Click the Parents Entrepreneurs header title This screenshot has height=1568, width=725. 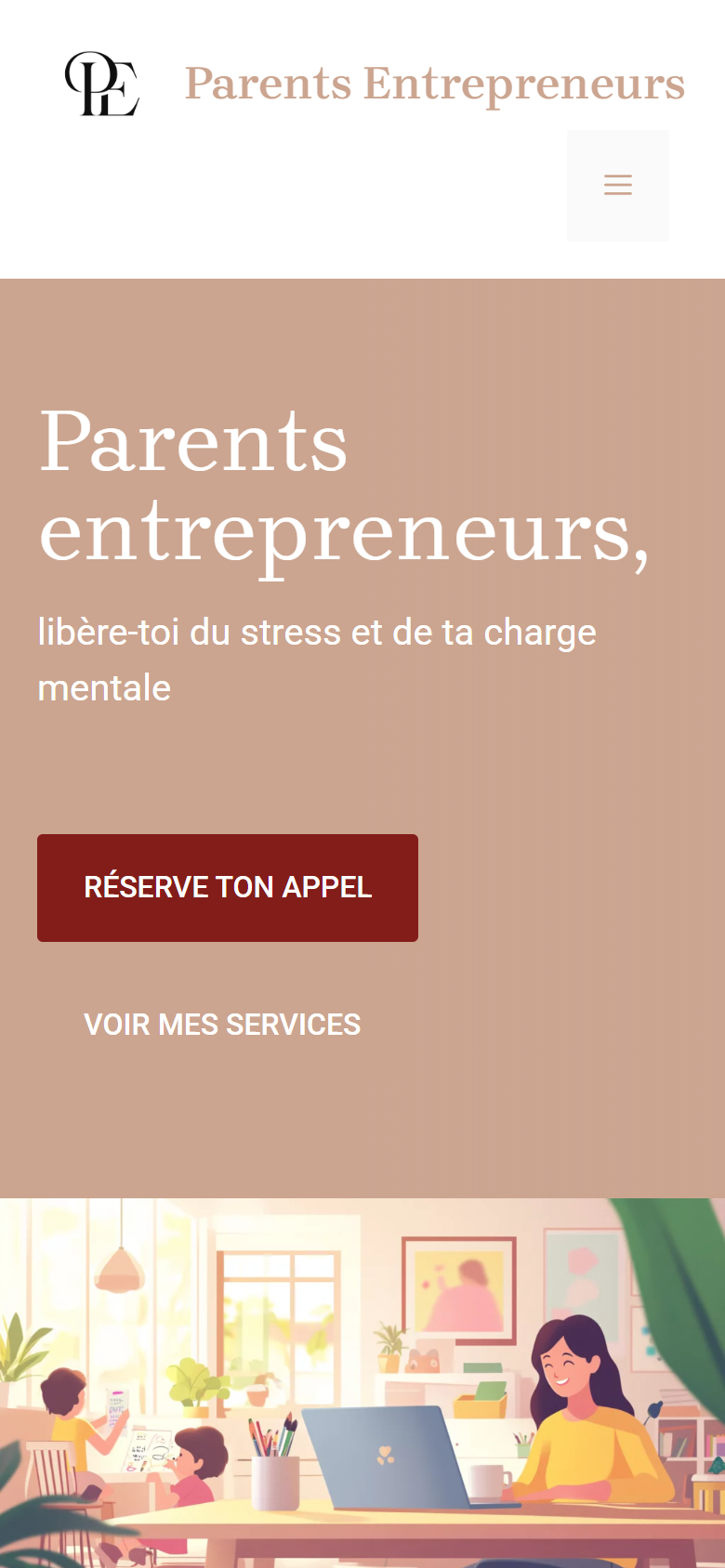(x=434, y=83)
